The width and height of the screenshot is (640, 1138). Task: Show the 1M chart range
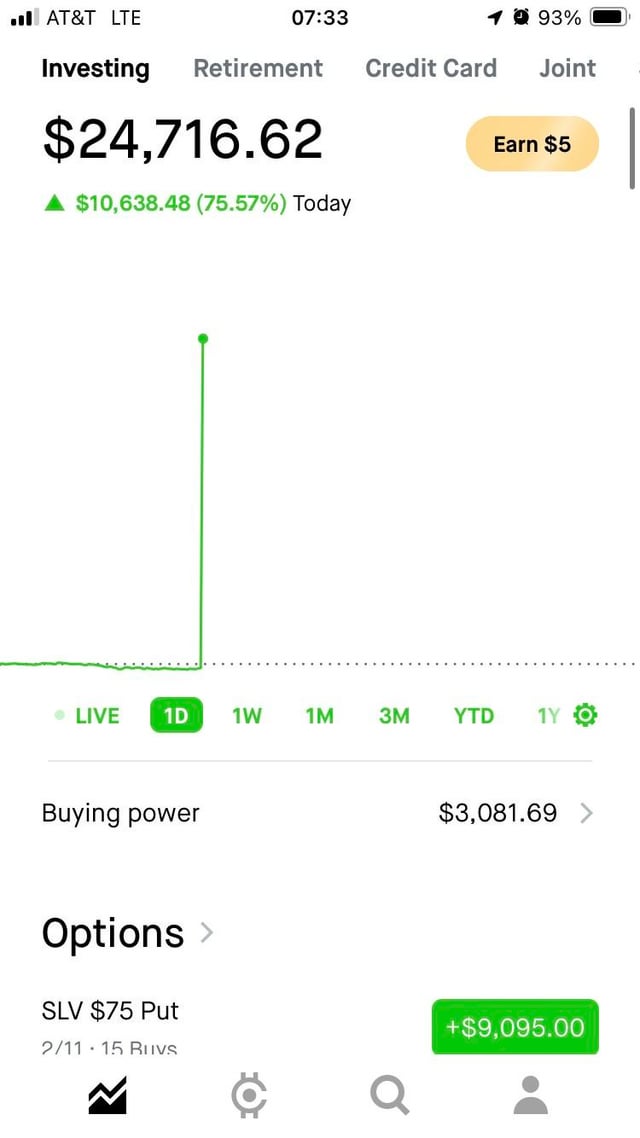(x=319, y=716)
